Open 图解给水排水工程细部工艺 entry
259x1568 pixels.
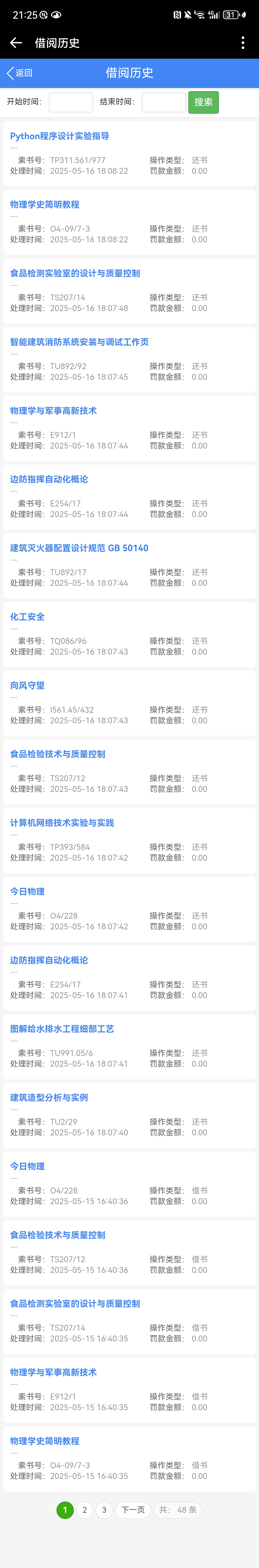click(62, 1029)
